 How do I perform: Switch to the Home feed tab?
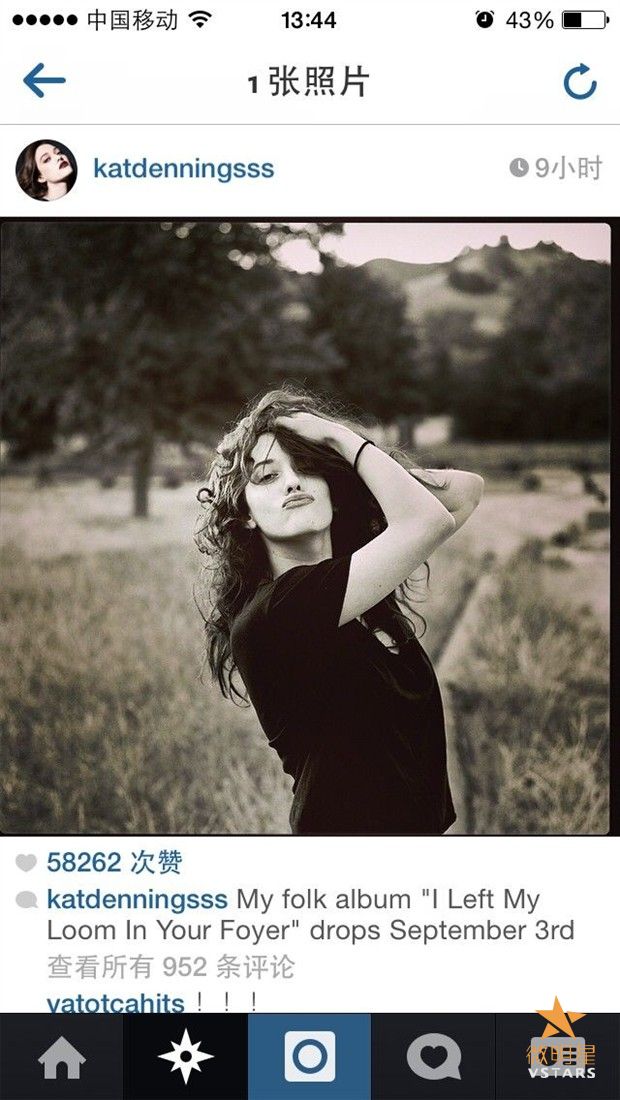tap(61, 1057)
